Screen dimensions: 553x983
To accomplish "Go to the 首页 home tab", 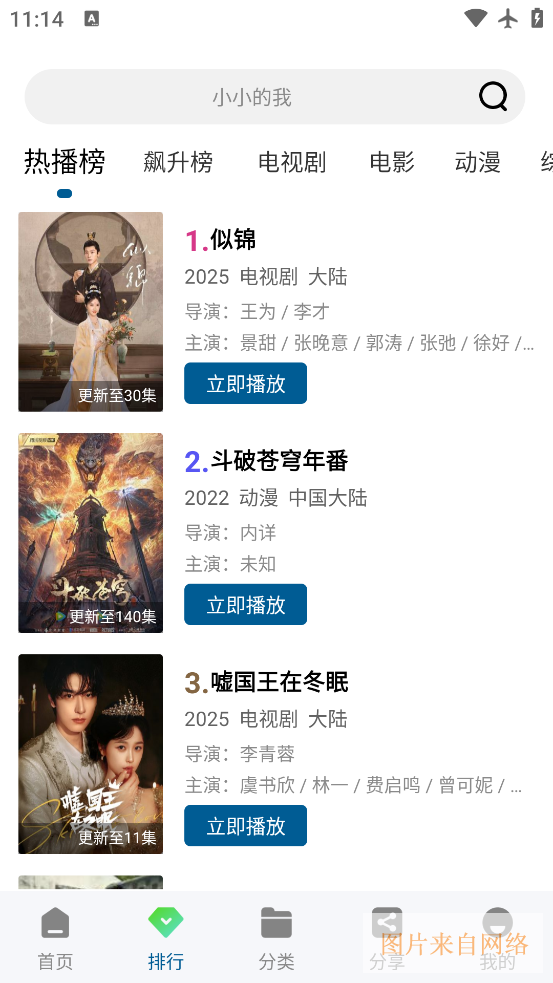I will click(55, 938).
